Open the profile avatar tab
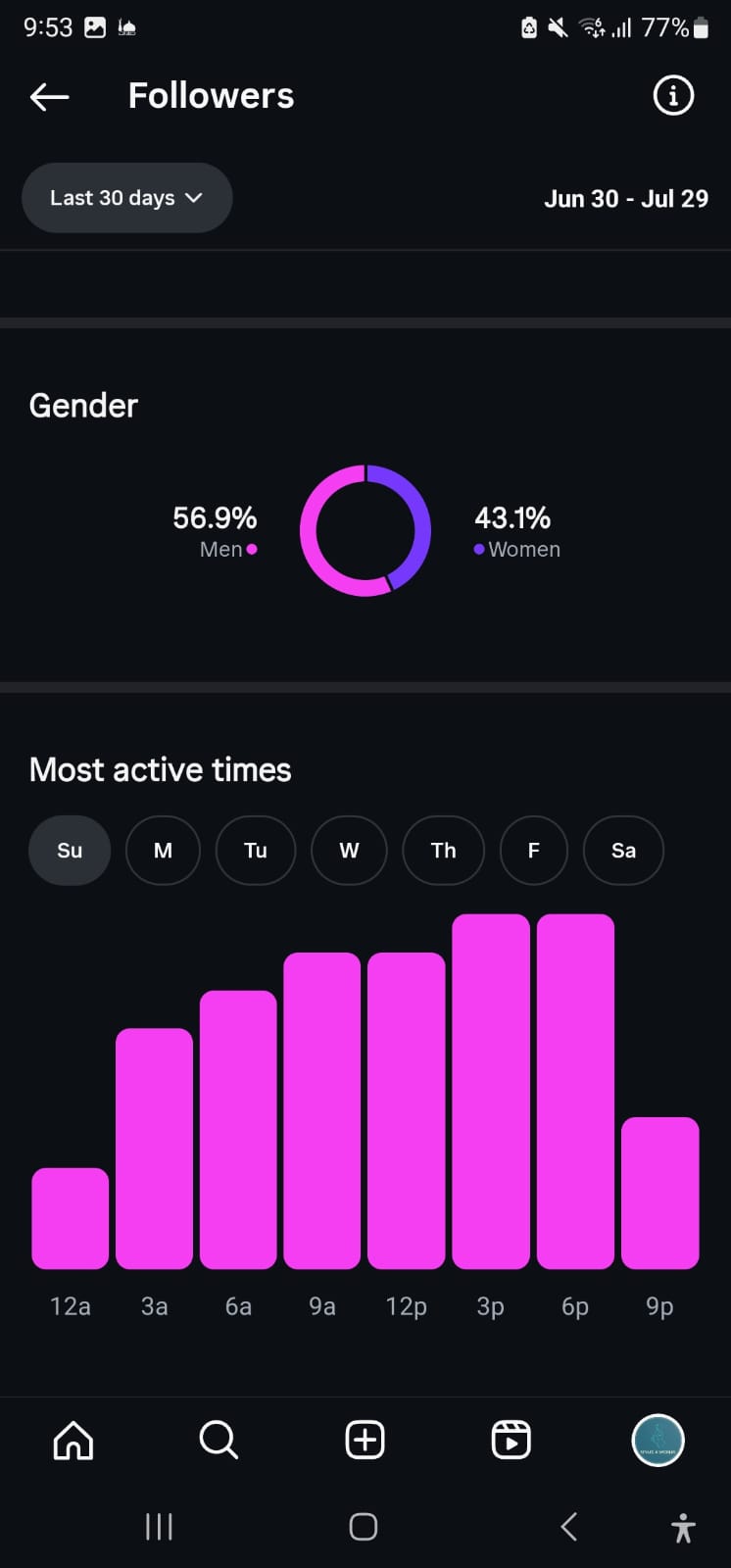This screenshot has width=731, height=1568. pos(658,1441)
